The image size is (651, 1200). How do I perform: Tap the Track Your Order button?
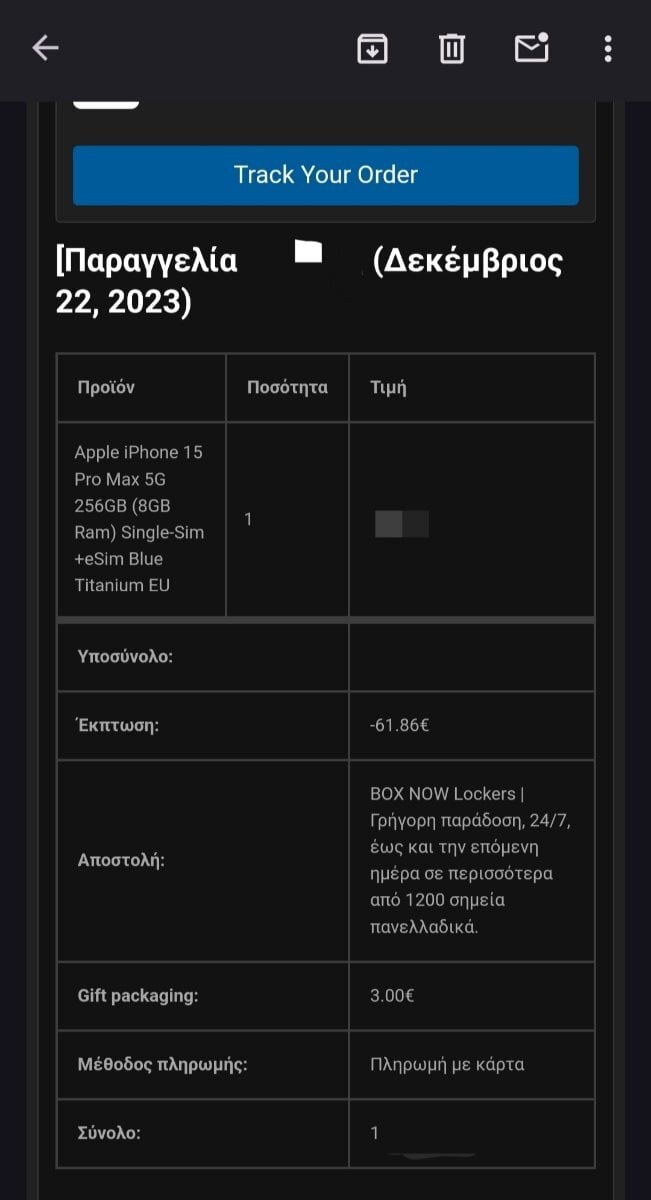coord(326,175)
